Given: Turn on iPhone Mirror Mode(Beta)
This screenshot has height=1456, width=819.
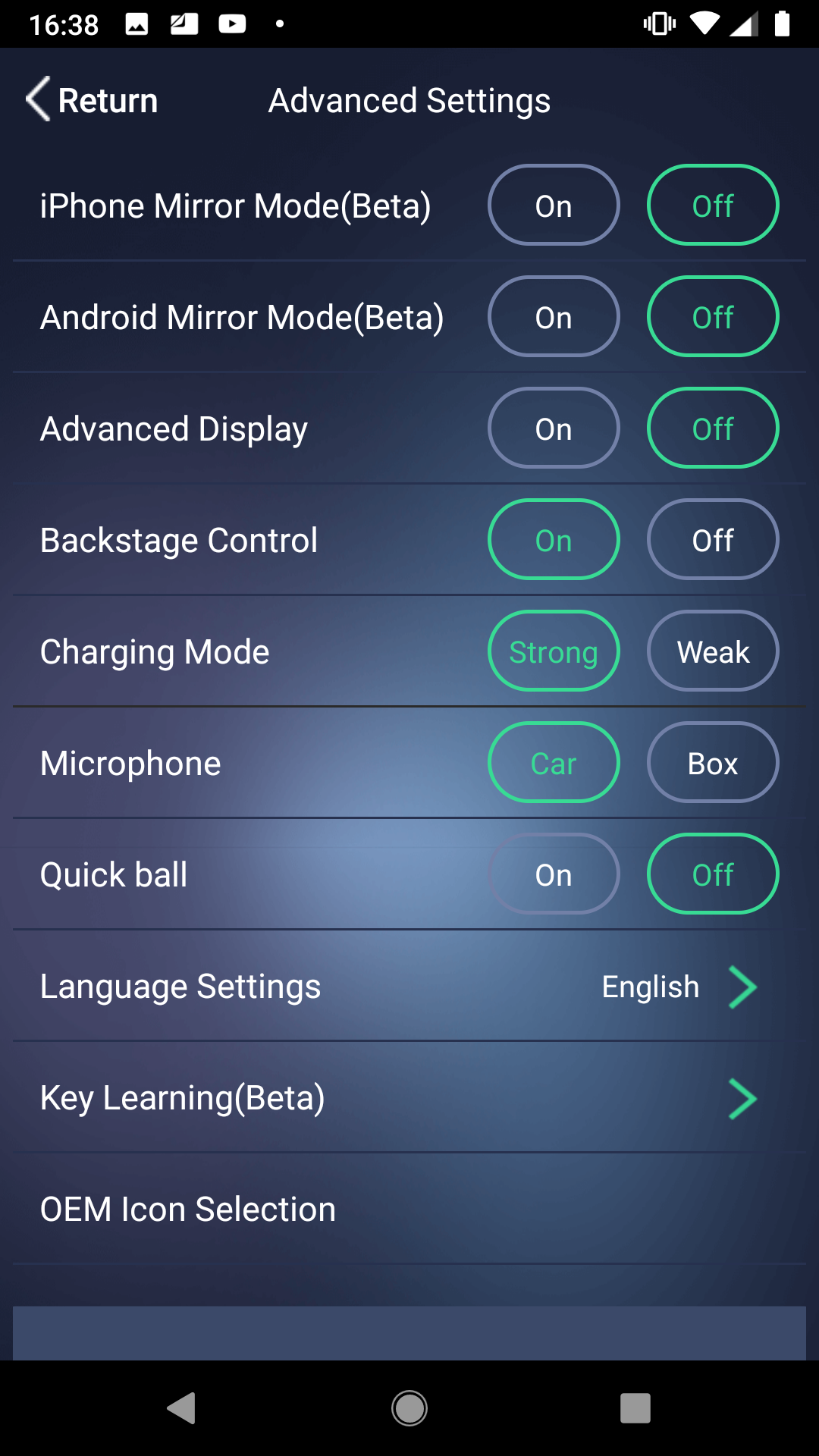Looking at the screenshot, I should [554, 206].
